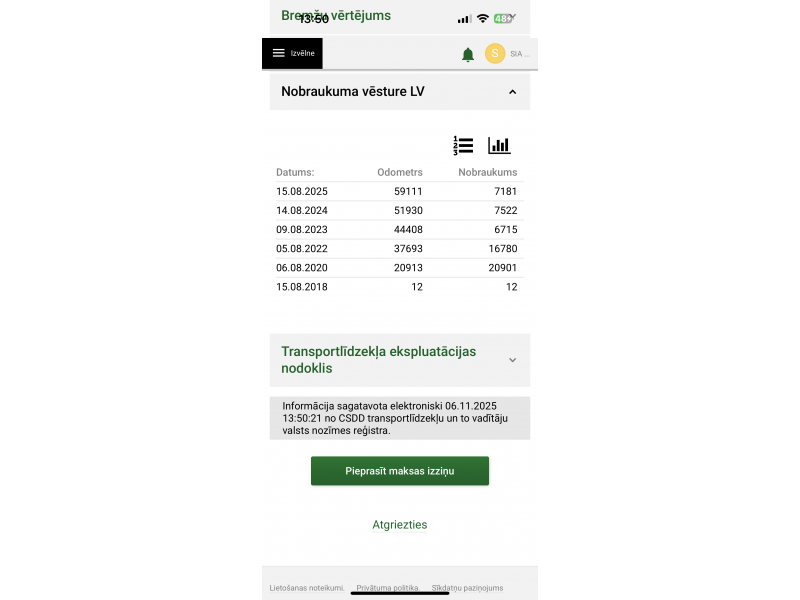Collapse the Nobraukuma vēsture LV section
This screenshot has width=800, height=600.
(x=512, y=92)
